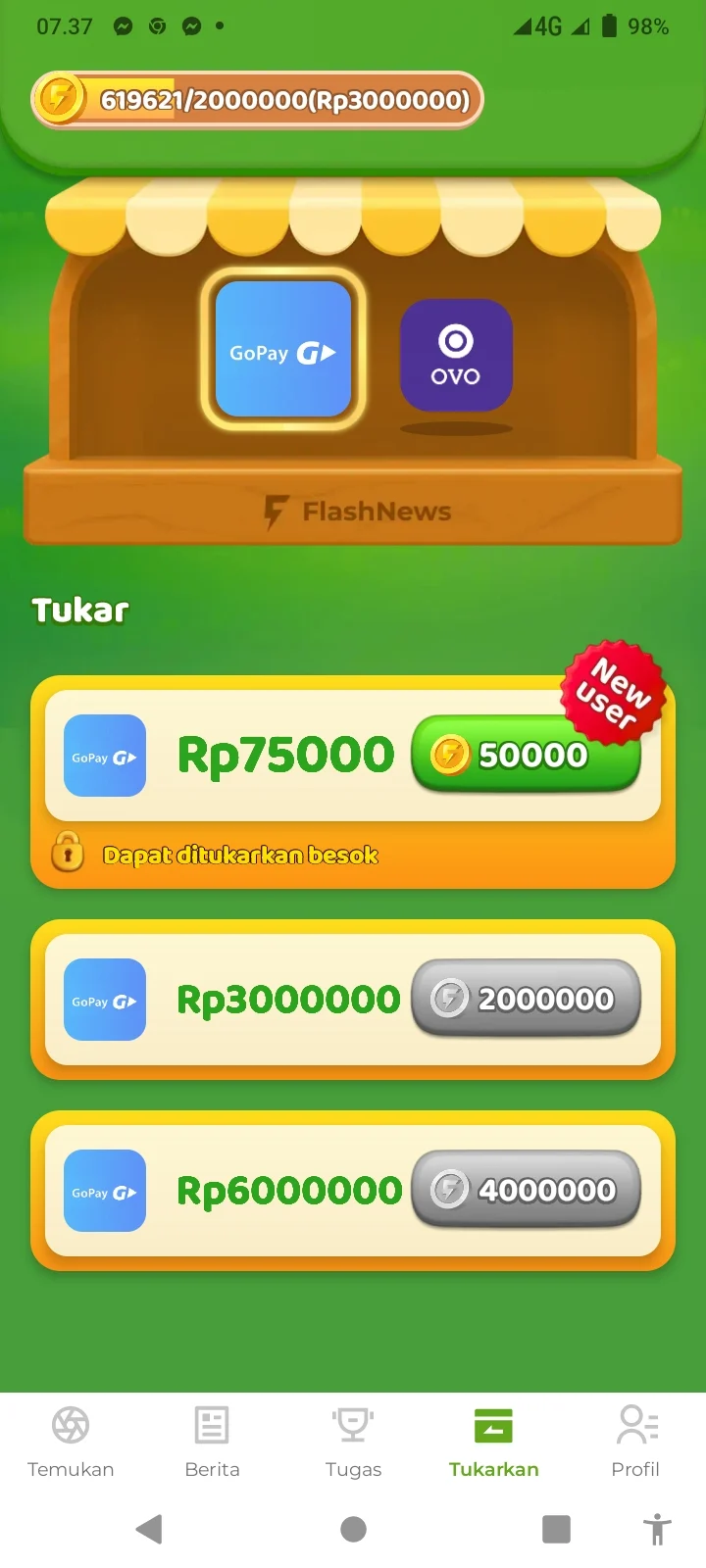This screenshot has height=1568, width=706.
Task: Tap the system back button
Action: tap(149, 1529)
